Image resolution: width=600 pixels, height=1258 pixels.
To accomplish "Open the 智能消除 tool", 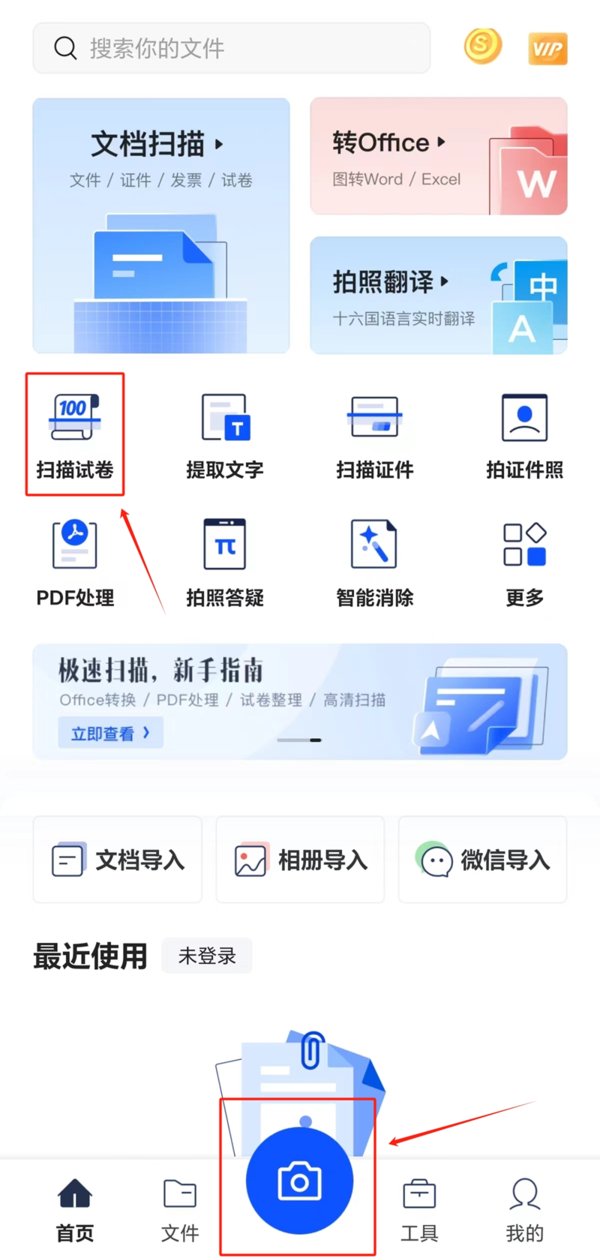I will point(375,563).
